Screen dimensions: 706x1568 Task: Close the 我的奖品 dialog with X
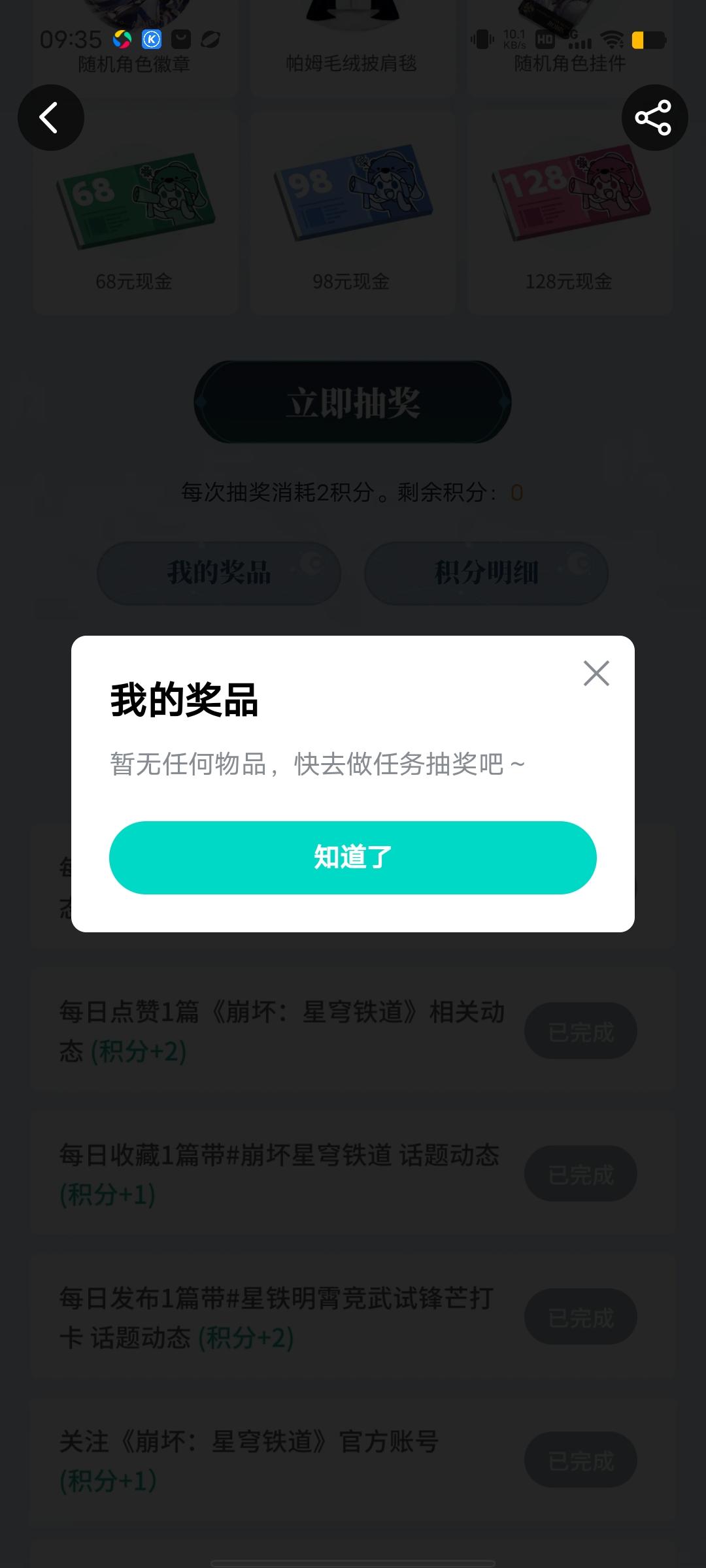pyautogui.click(x=596, y=673)
